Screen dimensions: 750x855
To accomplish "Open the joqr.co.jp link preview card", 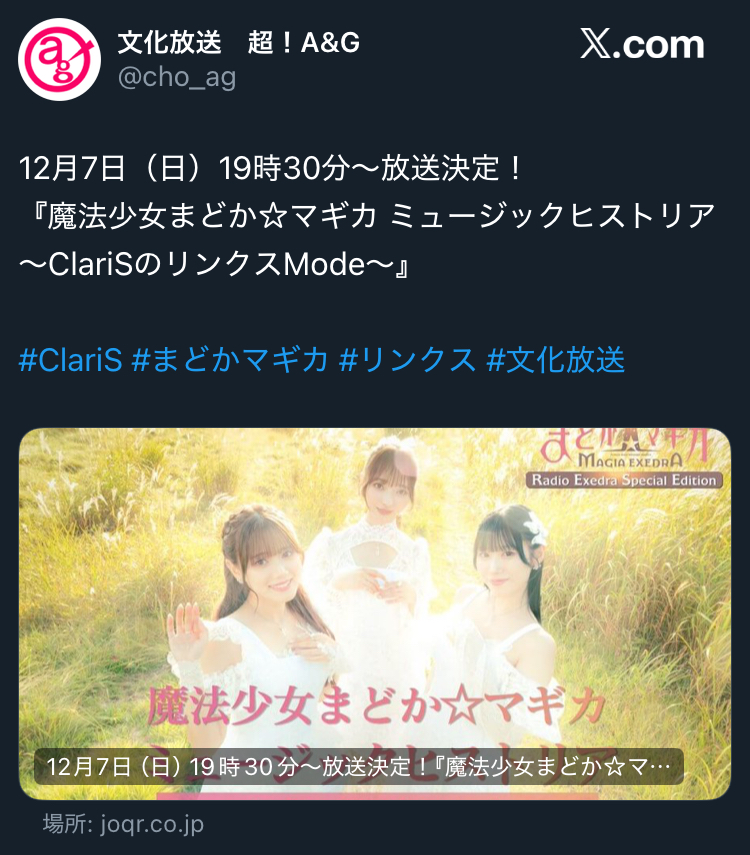I will (375, 613).
